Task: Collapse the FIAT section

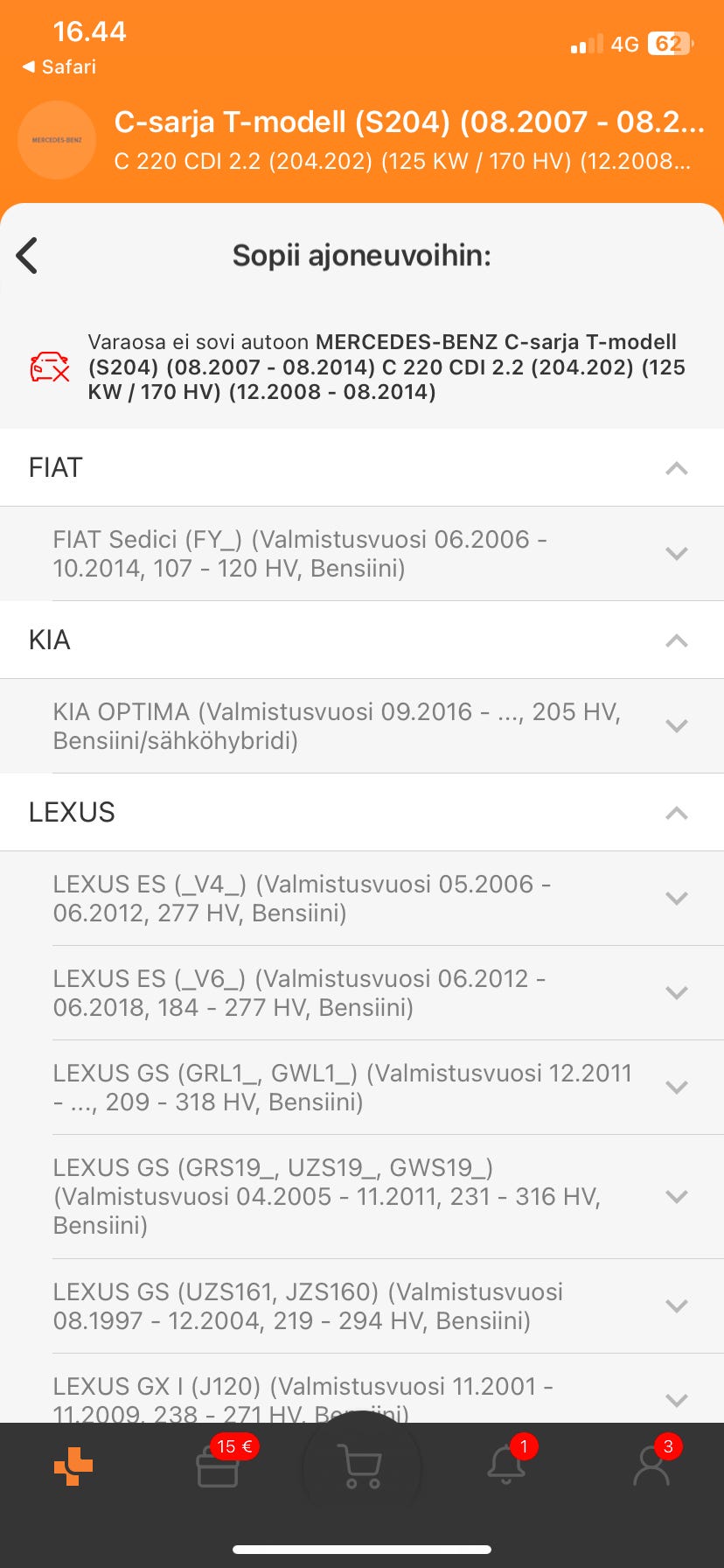Action: [x=676, y=468]
